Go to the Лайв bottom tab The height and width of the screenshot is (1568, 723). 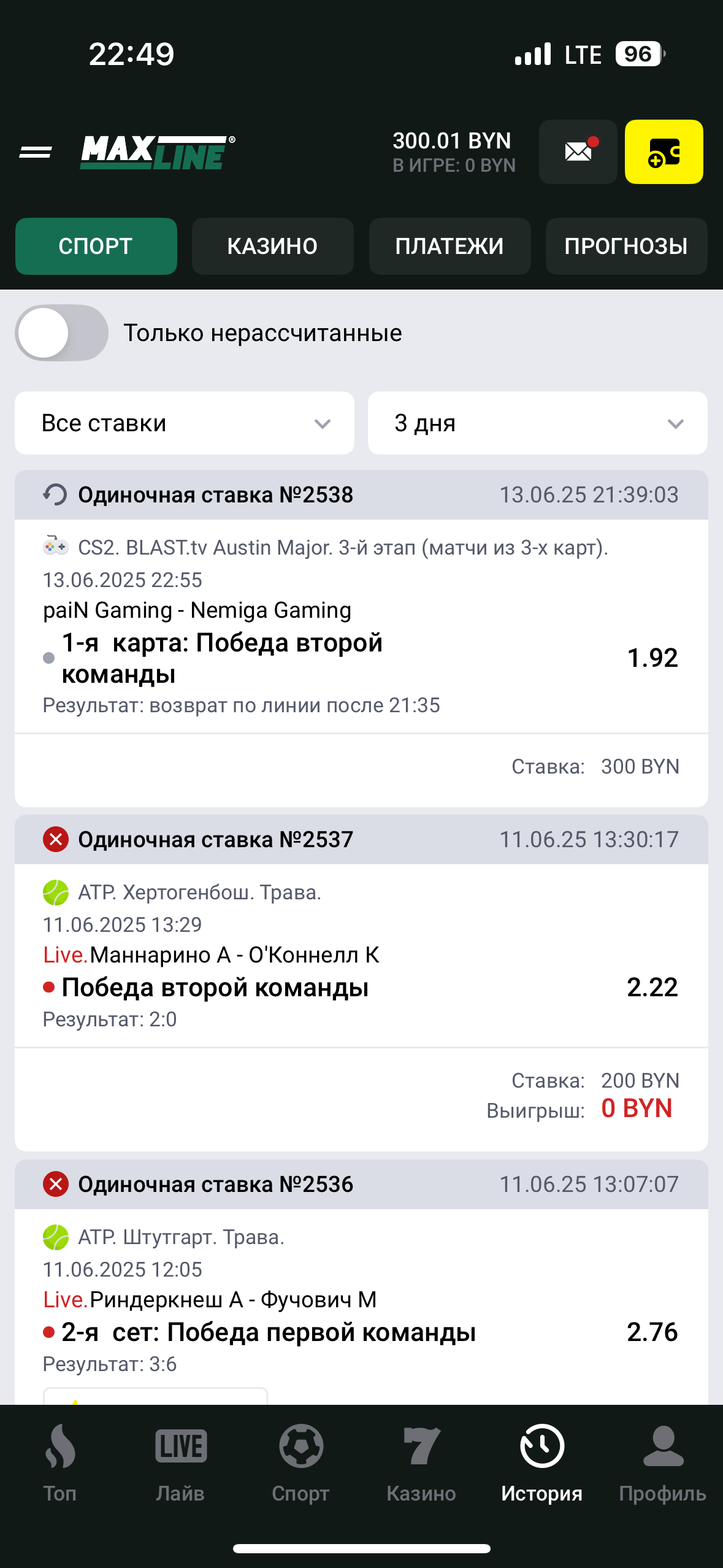[180, 1464]
